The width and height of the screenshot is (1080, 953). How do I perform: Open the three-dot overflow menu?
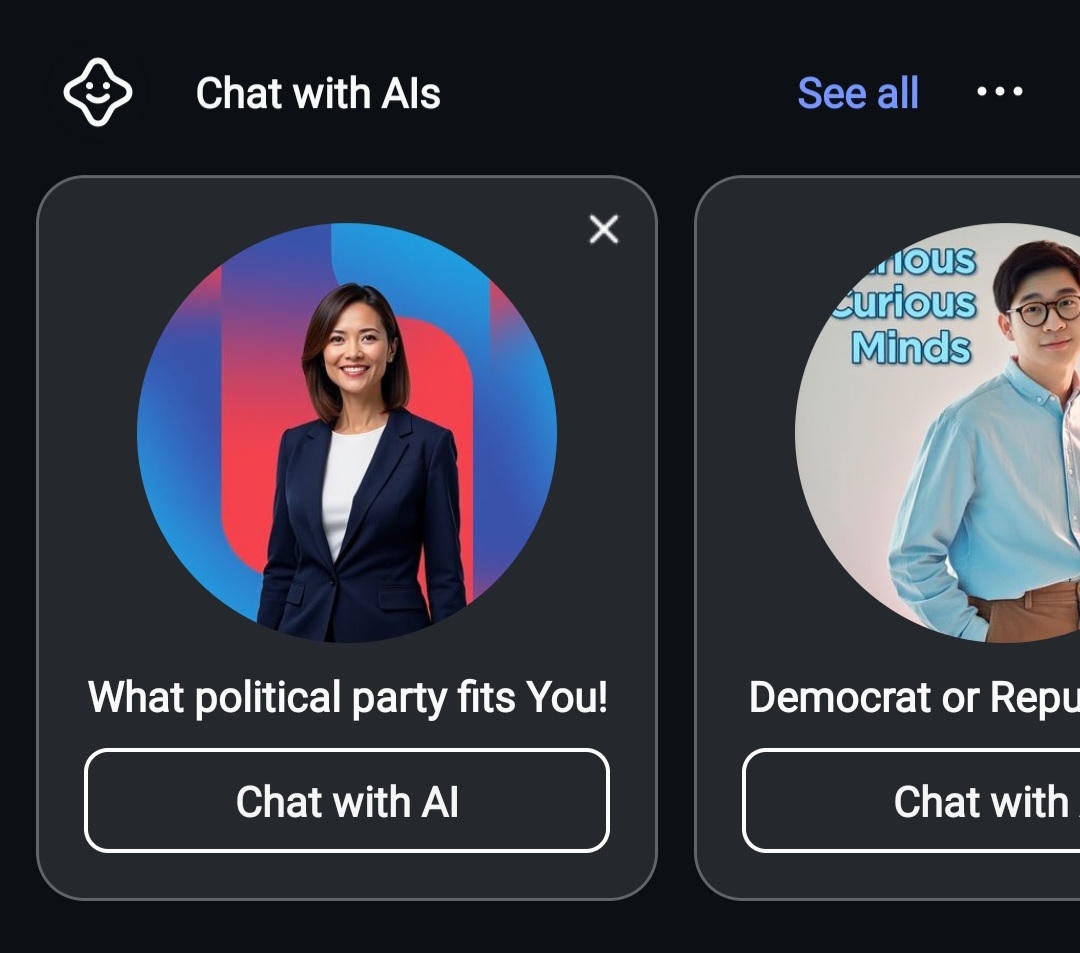pos(999,92)
